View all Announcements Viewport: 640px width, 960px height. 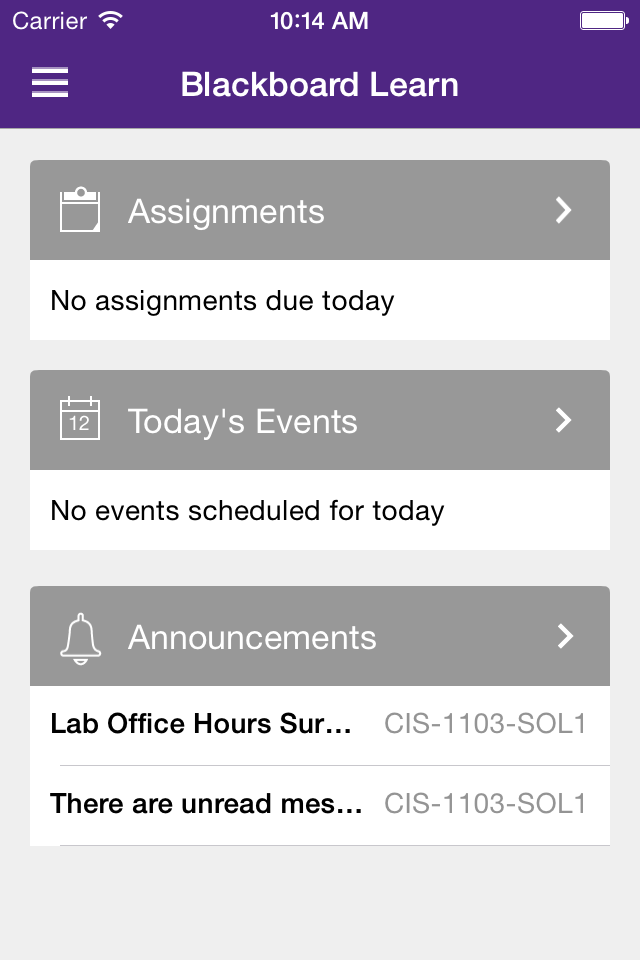319,637
